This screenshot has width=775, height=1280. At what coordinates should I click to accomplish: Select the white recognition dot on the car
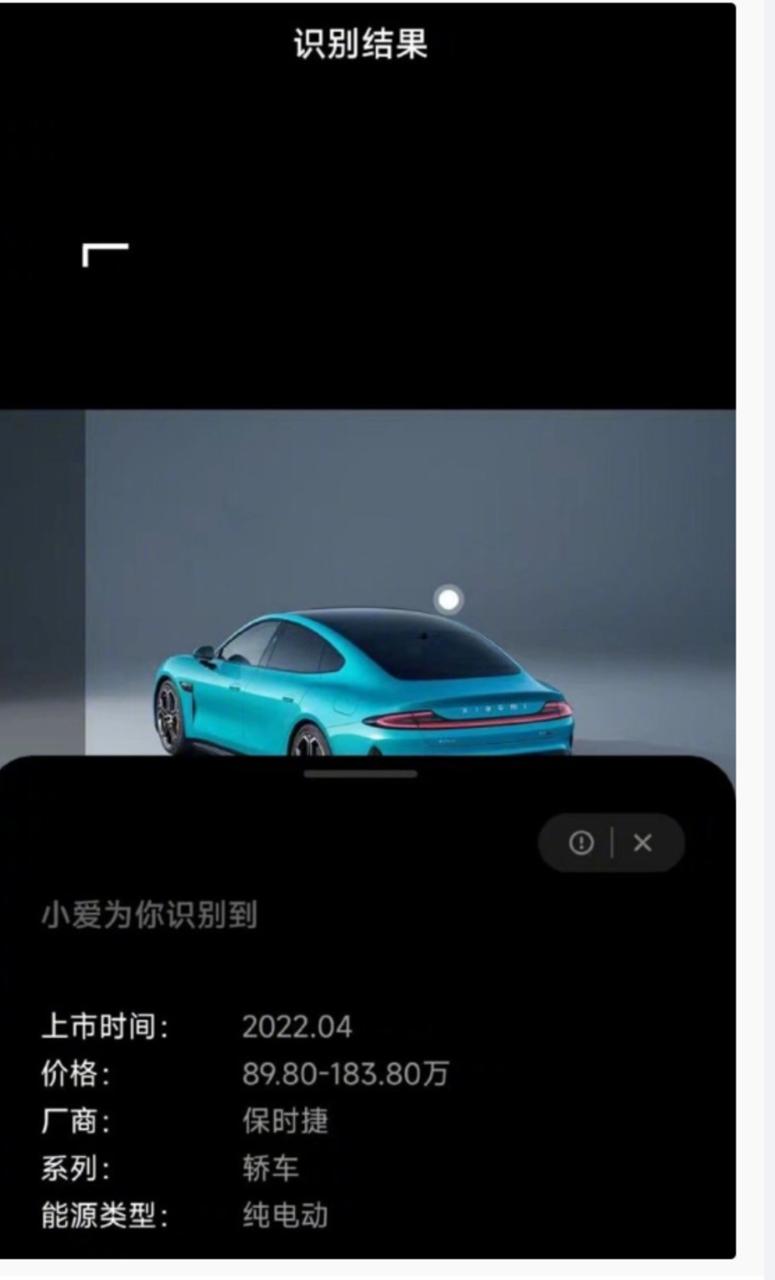(449, 599)
